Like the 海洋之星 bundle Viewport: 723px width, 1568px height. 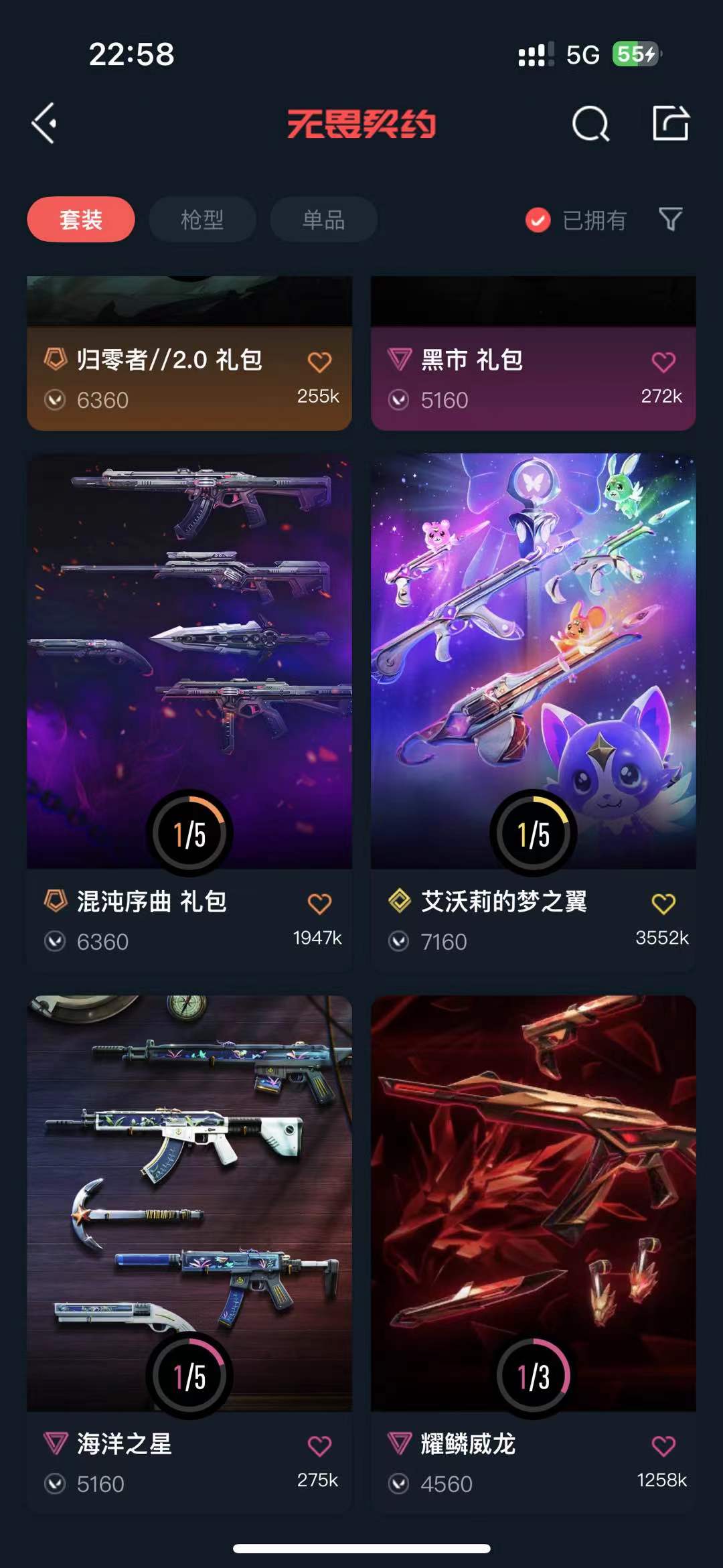[x=319, y=1446]
